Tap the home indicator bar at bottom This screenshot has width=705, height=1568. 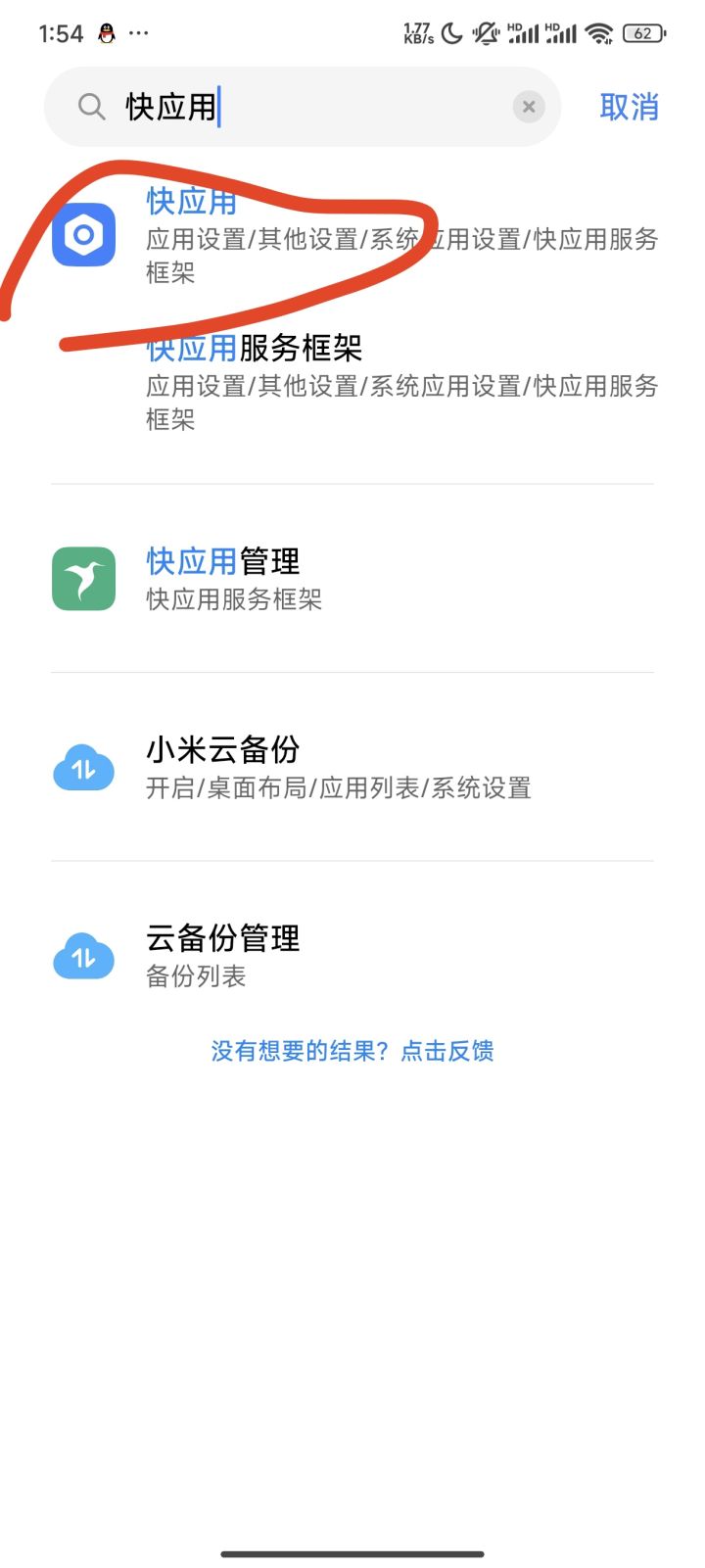(x=352, y=1553)
